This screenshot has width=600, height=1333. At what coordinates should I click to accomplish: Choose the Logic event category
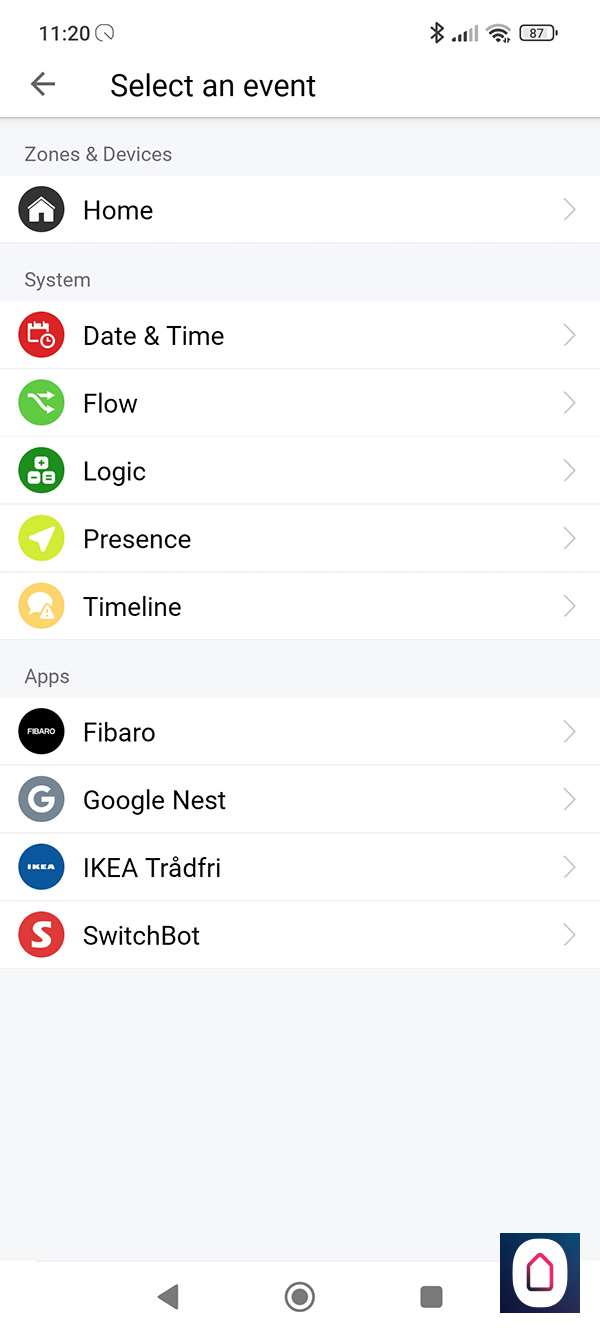300,471
